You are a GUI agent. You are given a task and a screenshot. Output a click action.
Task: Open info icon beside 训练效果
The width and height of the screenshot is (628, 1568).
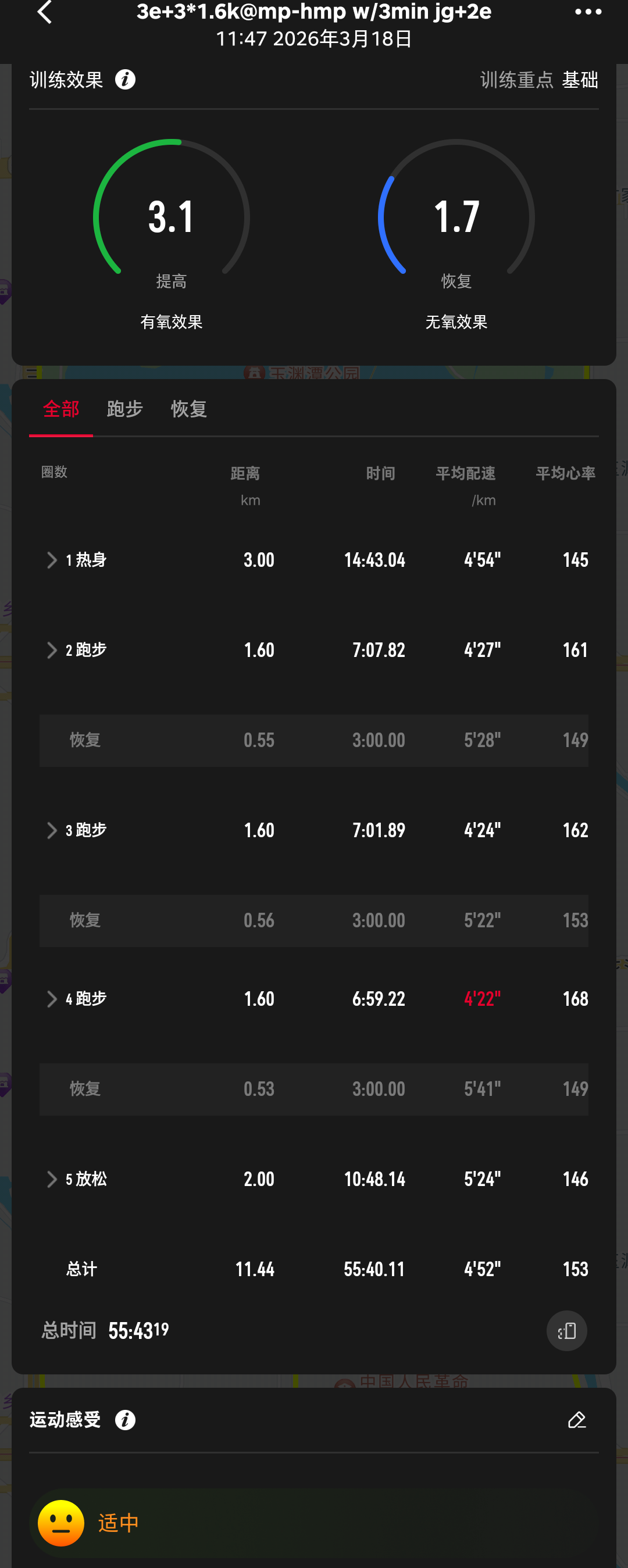pyautogui.click(x=126, y=80)
